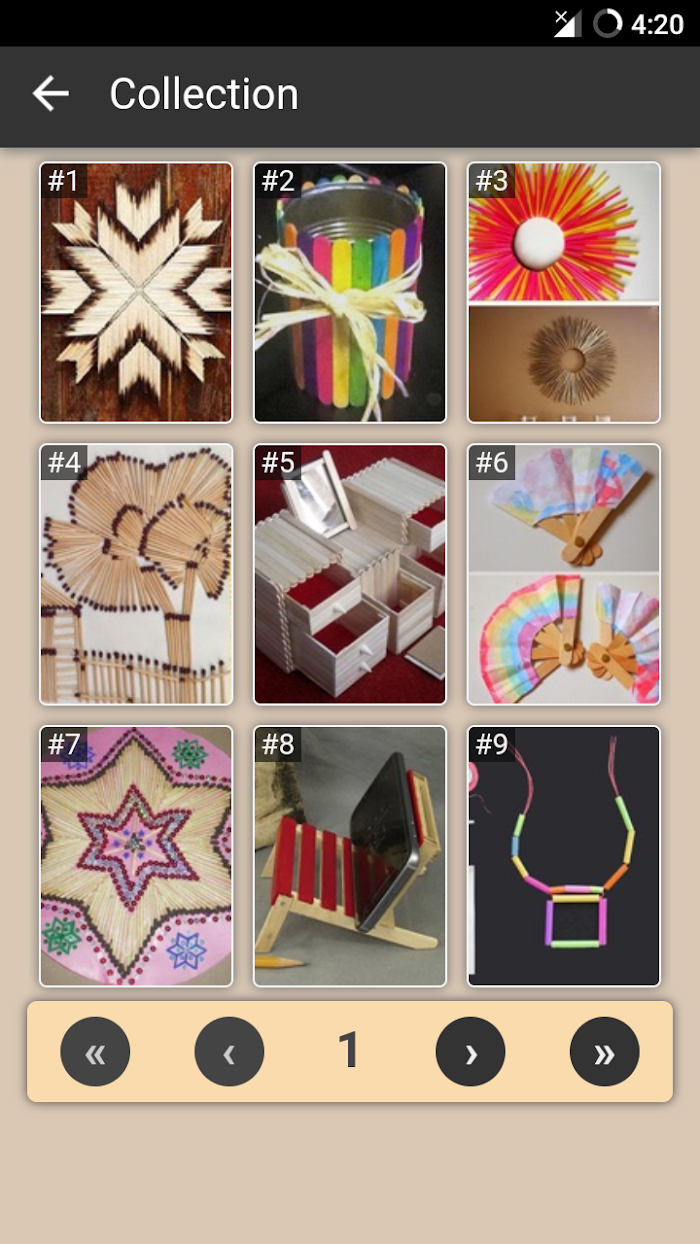700x1244 pixels.
Task: View craft idea #9 straw necklace
Action: coord(564,857)
